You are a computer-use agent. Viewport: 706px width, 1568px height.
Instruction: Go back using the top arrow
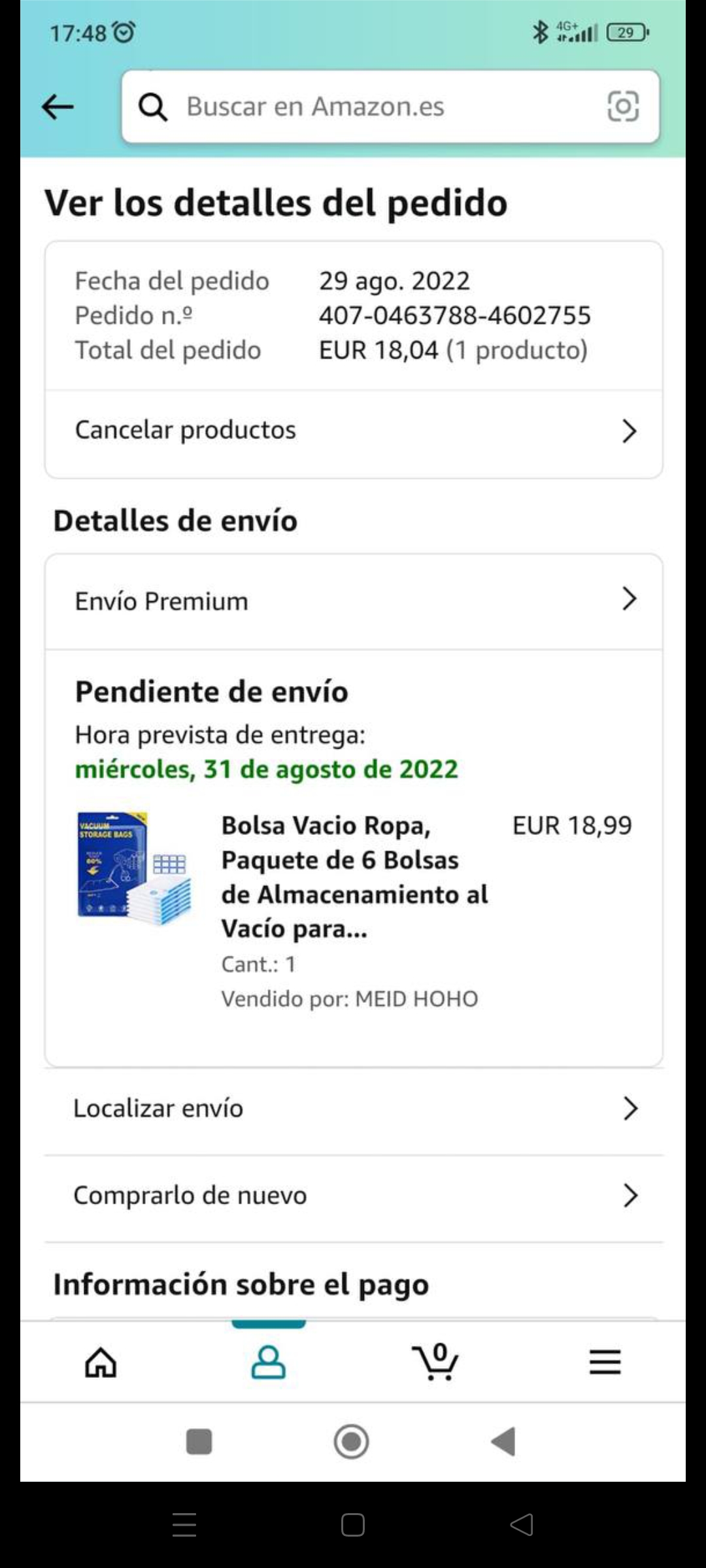point(58,107)
